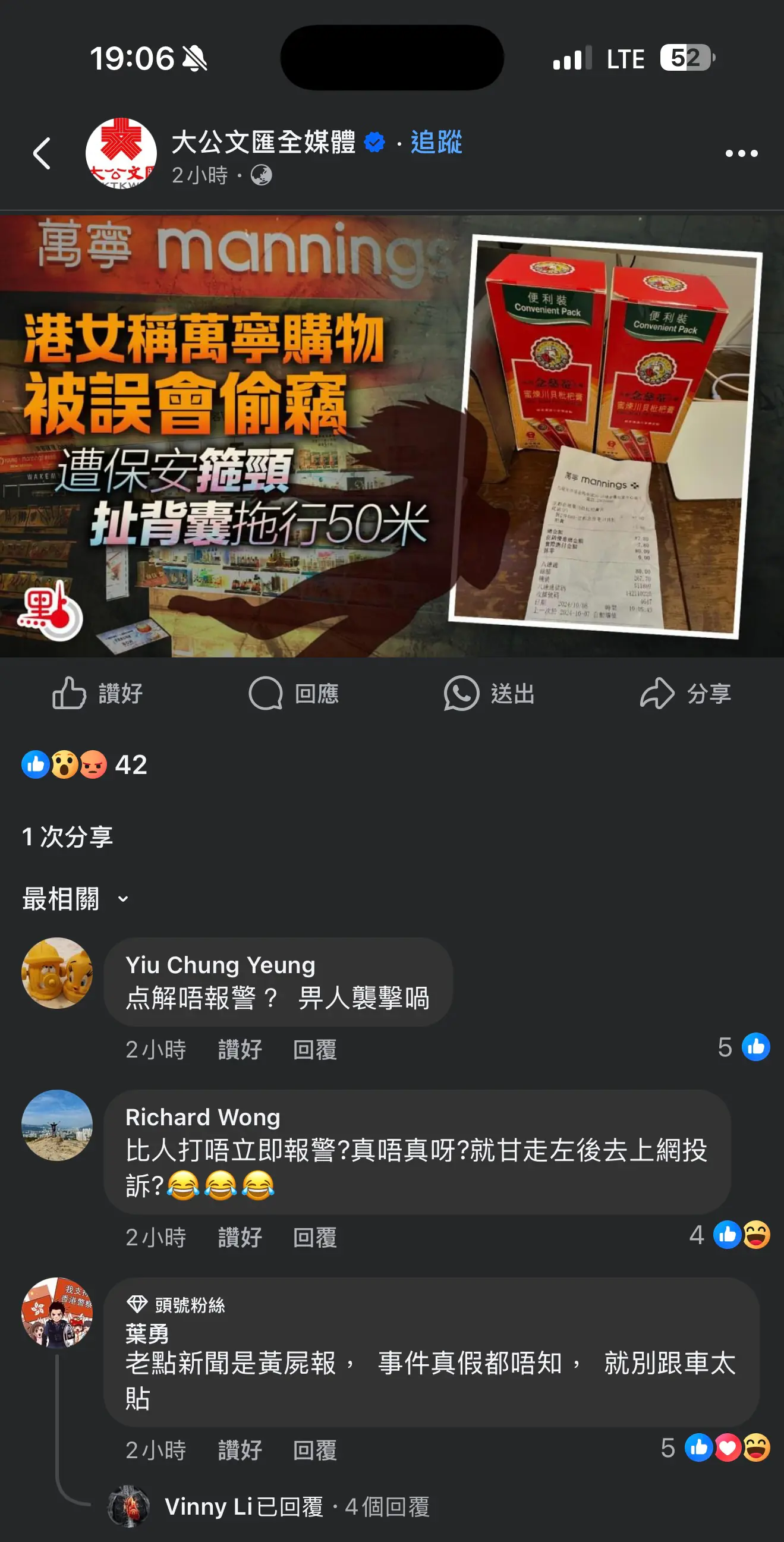Like the post with 讚好 button
This screenshot has height=1542, width=784.
[97, 693]
